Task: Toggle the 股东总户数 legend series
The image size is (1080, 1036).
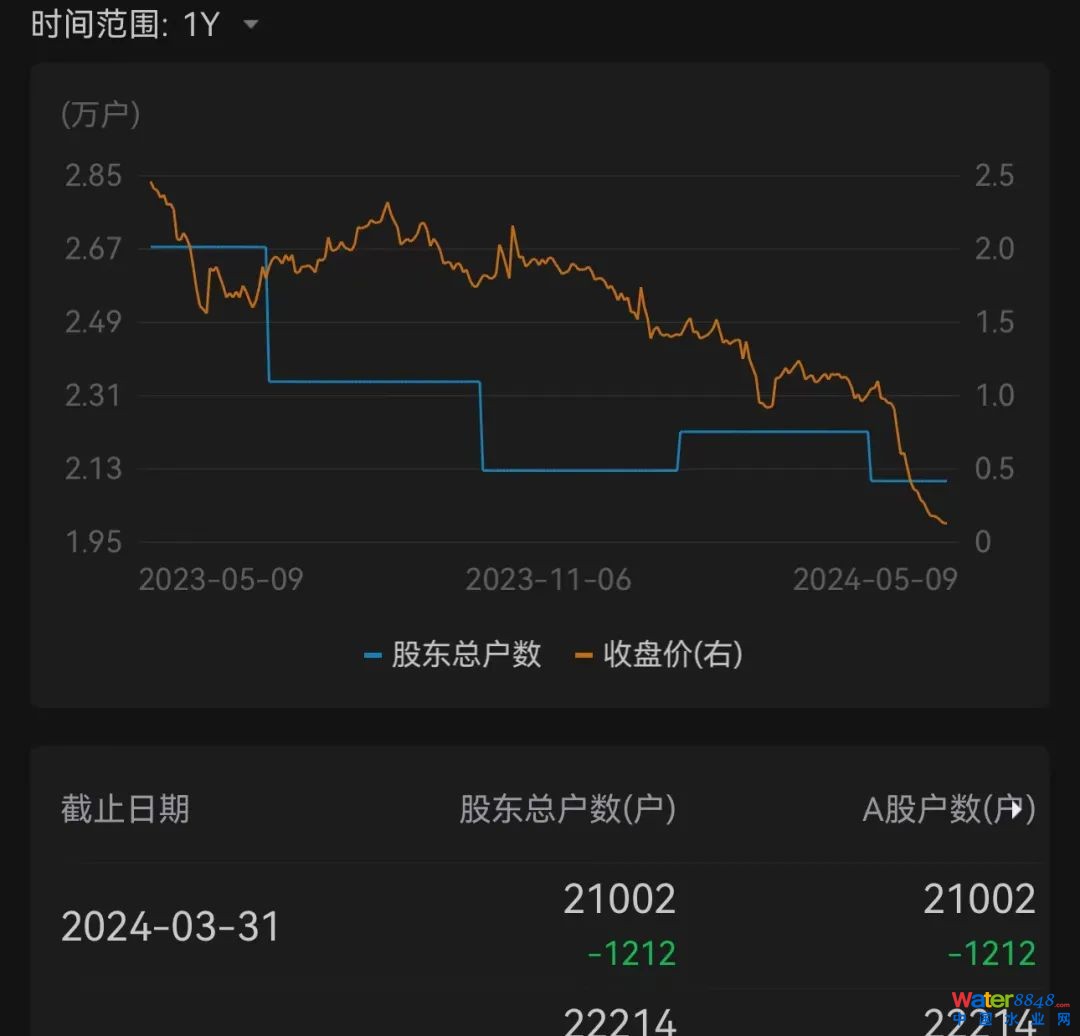Action: point(453,655)
